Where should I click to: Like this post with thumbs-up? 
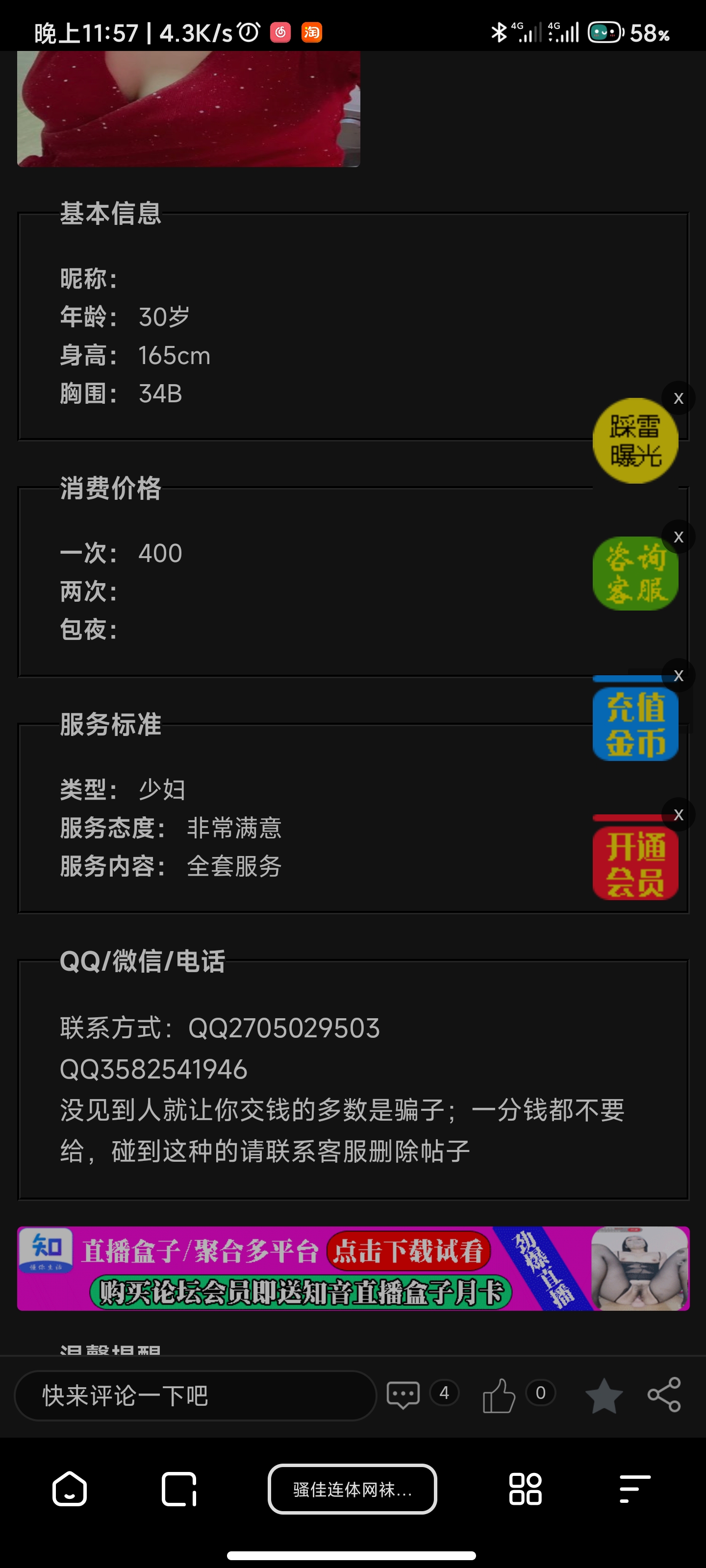(x=499, y=1395)
